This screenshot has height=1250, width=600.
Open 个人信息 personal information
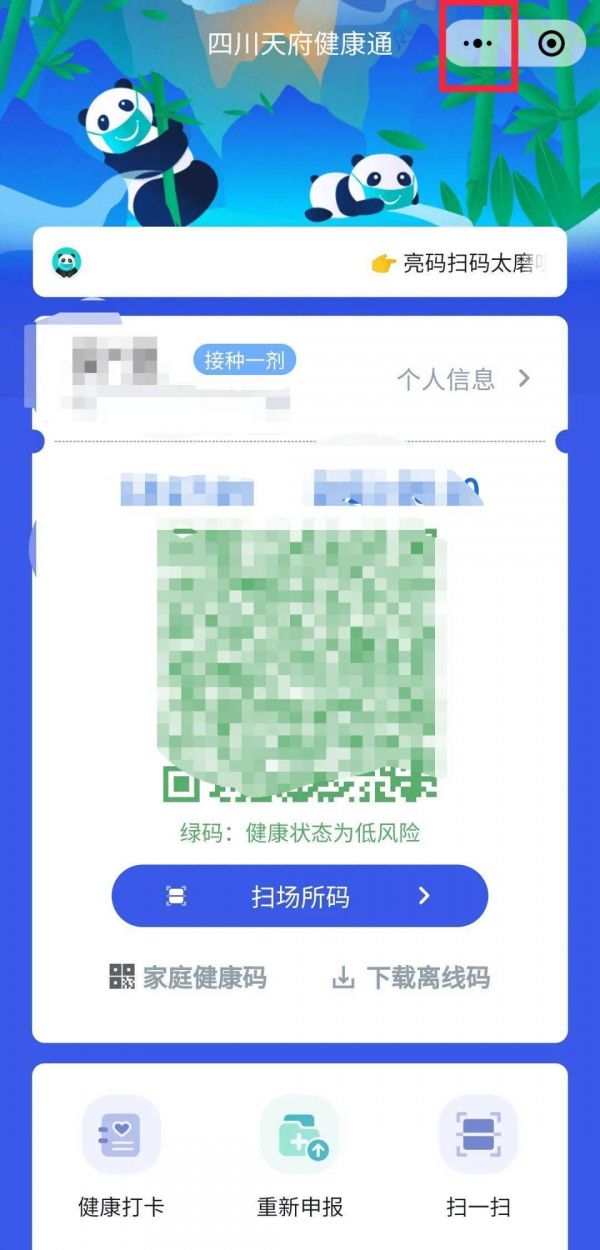click(x=464, y=379)
